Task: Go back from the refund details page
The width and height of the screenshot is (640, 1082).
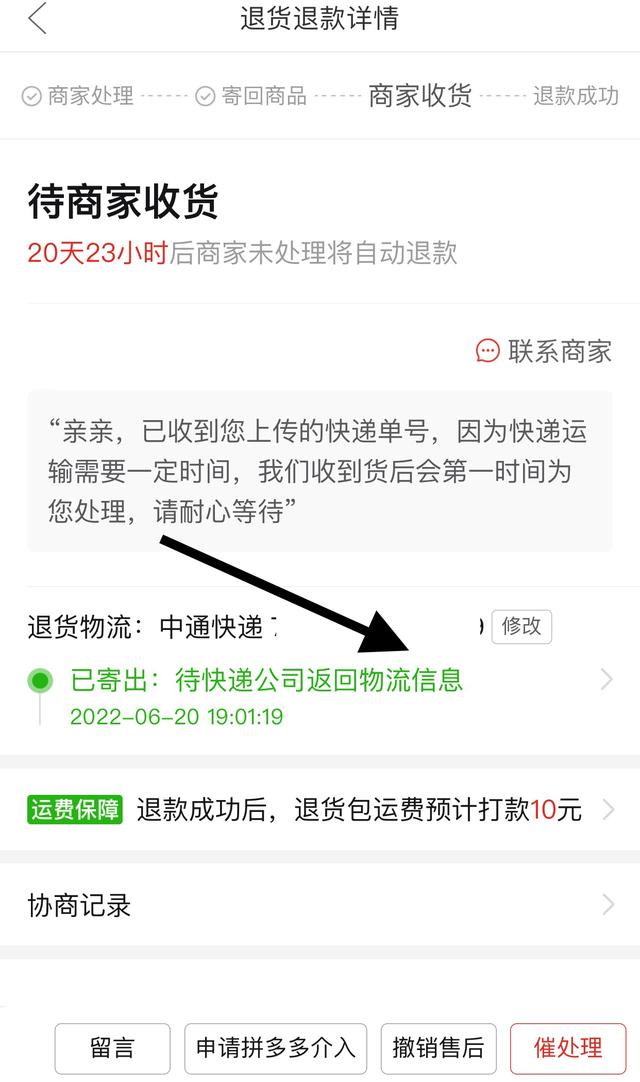Action: [x=37, y=19]
